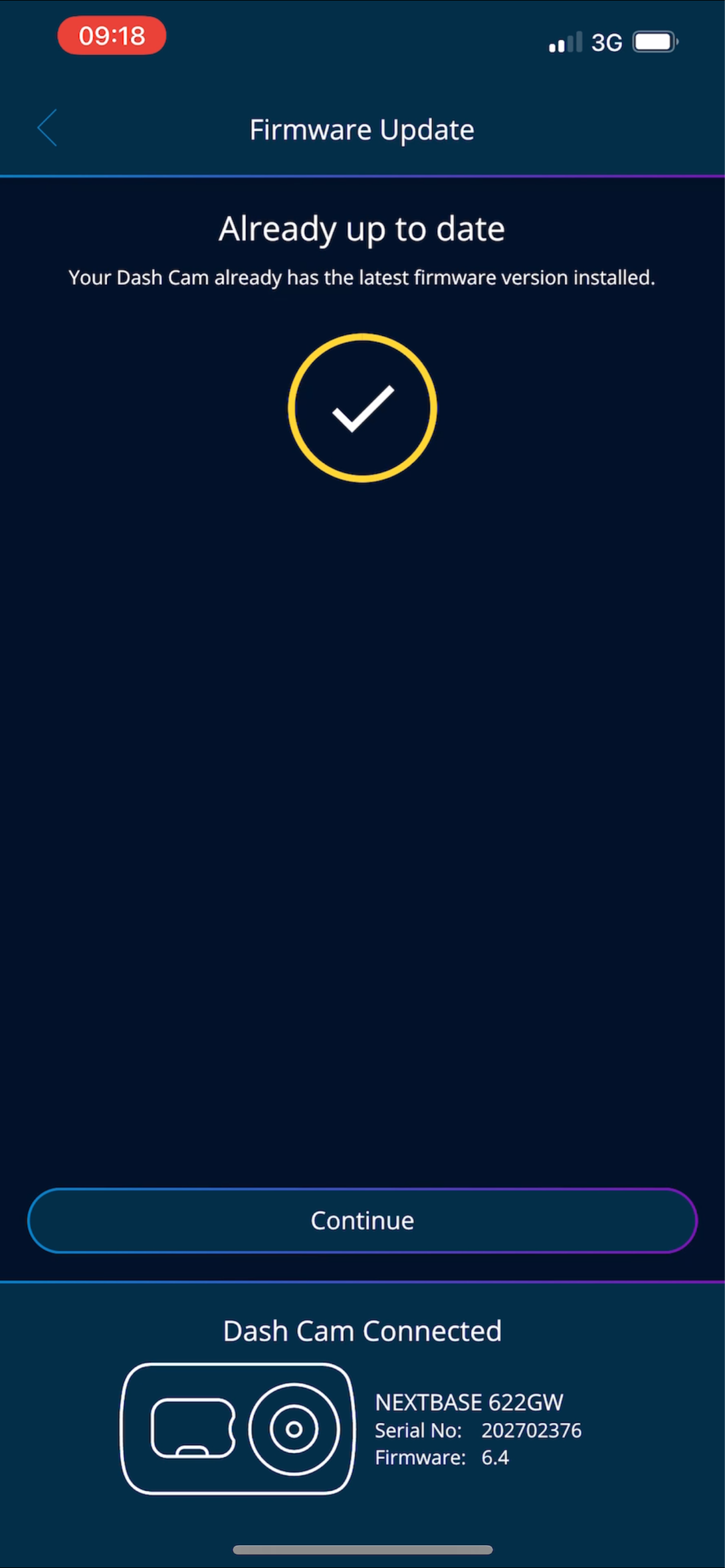Tap the purple divider above Dash Cam Connected

tap(362, 1282)
